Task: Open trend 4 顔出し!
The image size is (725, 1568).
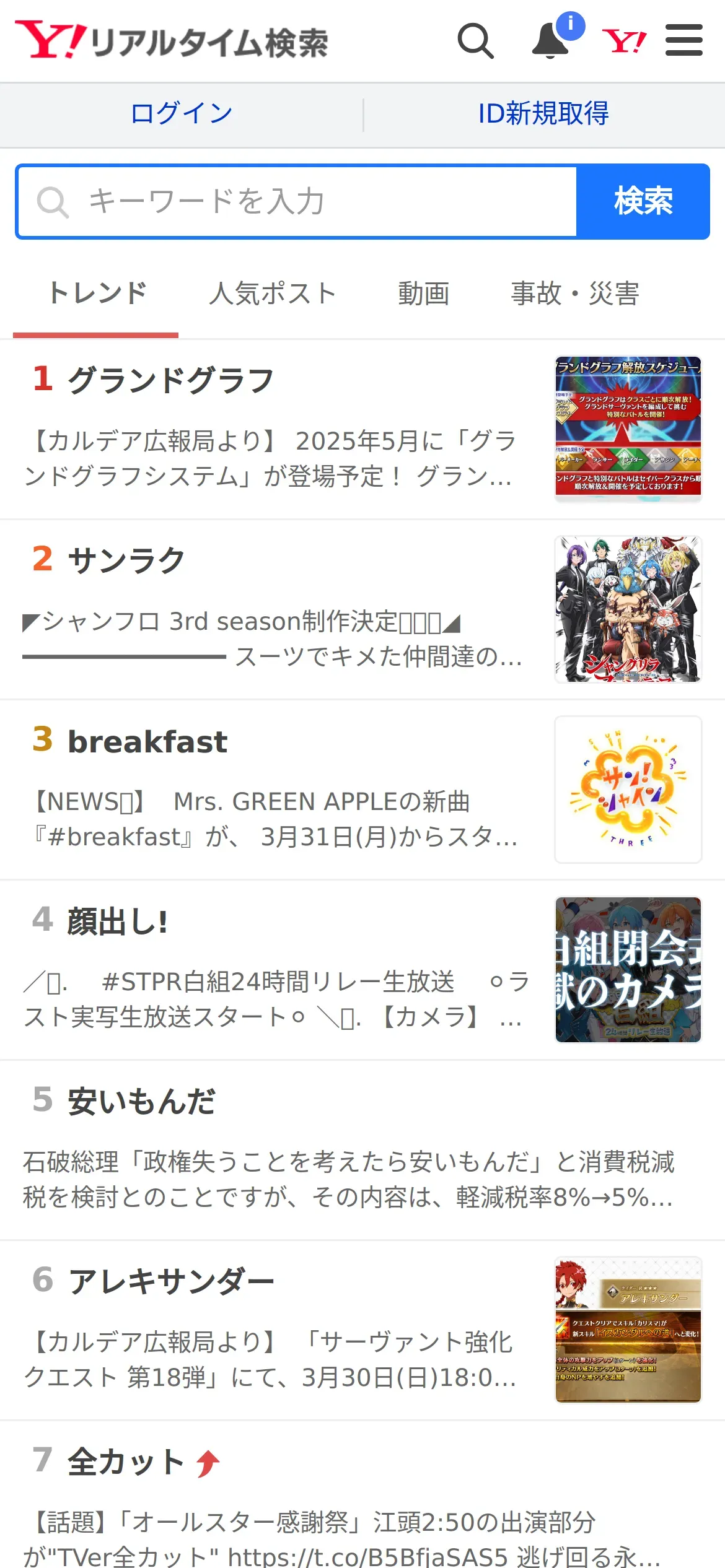Action: coord(118,921)
